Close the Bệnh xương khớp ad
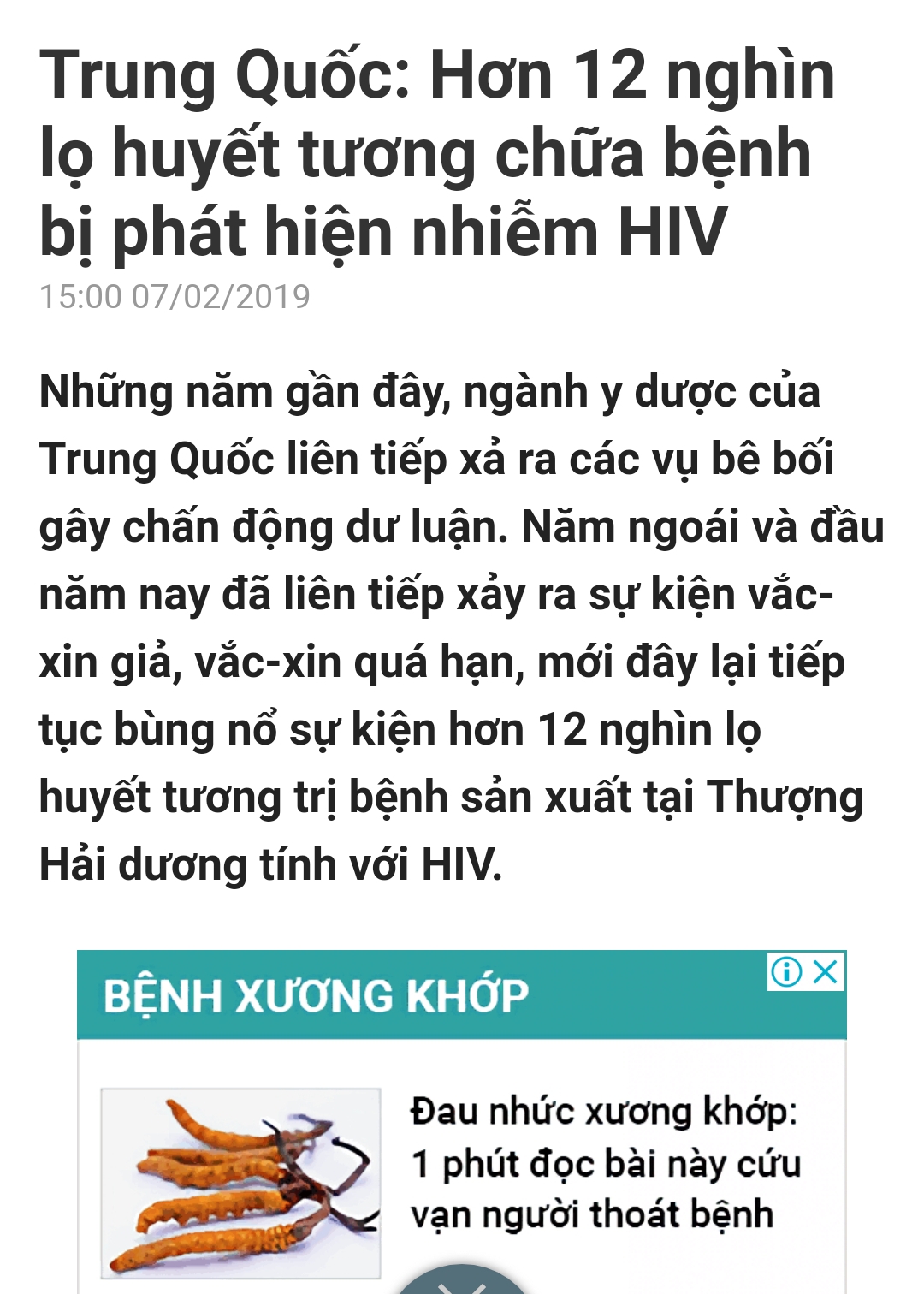The width and height of the screenshot is (924, 1294). pyautogui.click(x=826, y=971)
